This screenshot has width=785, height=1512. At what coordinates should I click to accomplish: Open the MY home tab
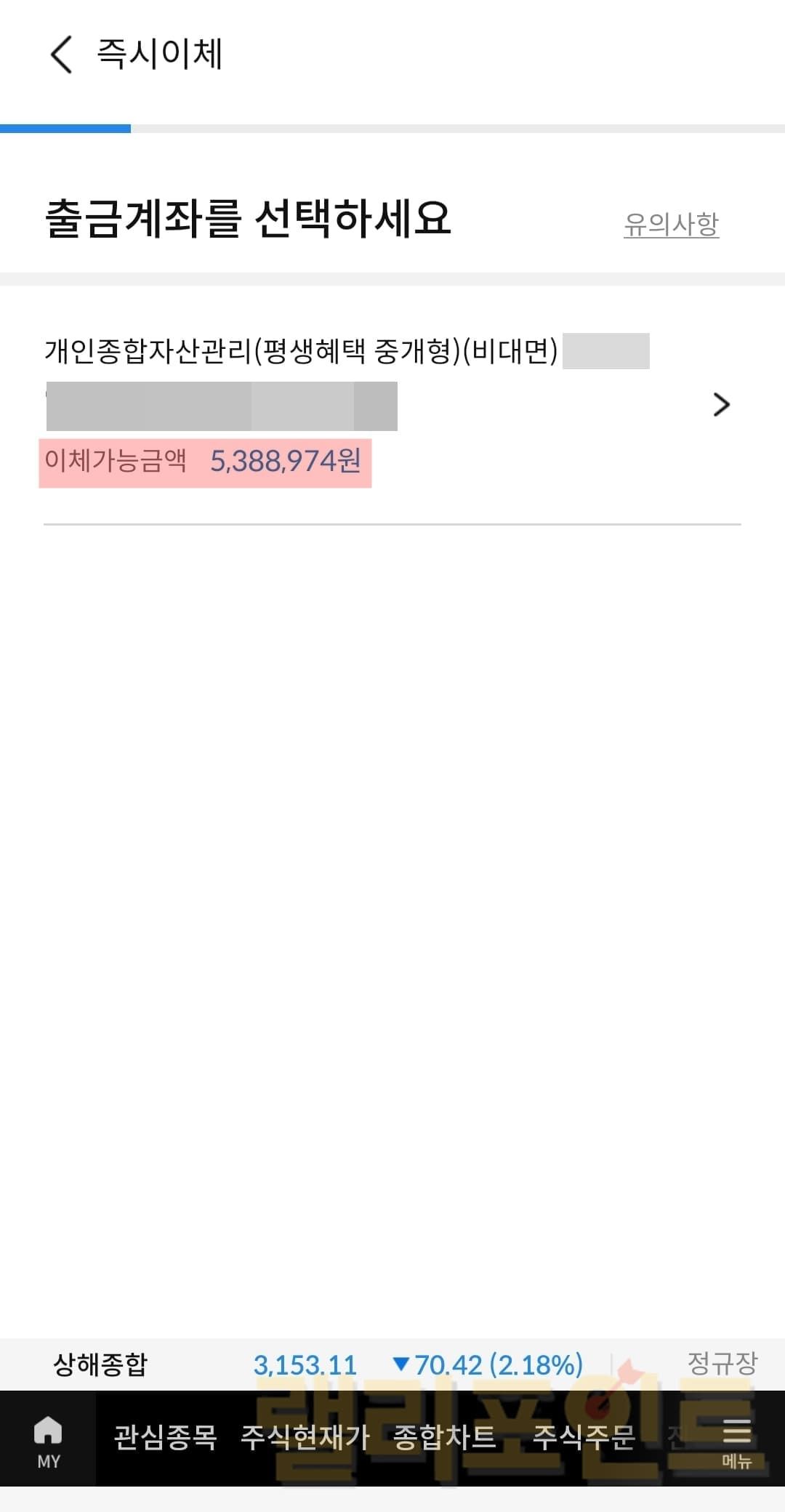(48, 1441)
